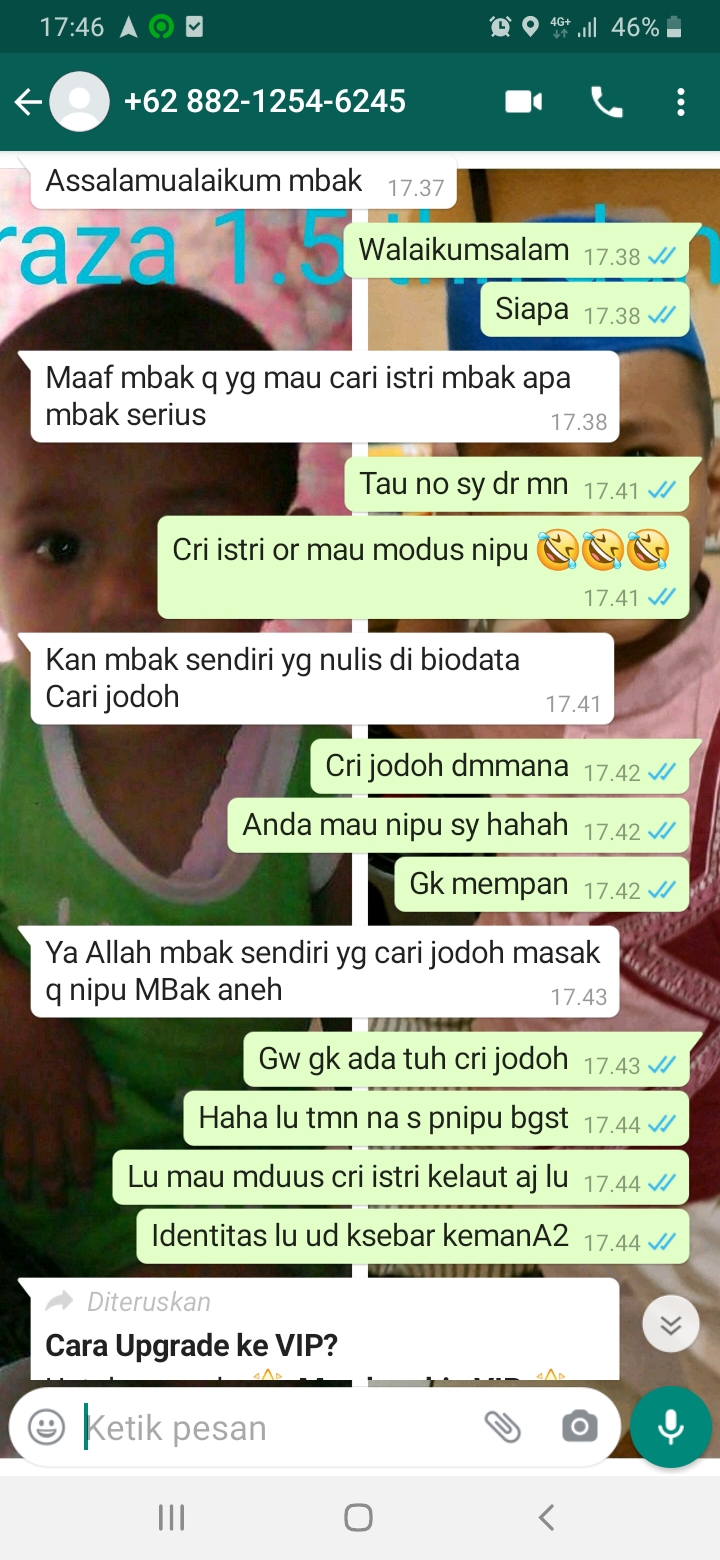Open the three-dot overflow menu
This screenshot has height=1560, width=720.
click(680, 102)
